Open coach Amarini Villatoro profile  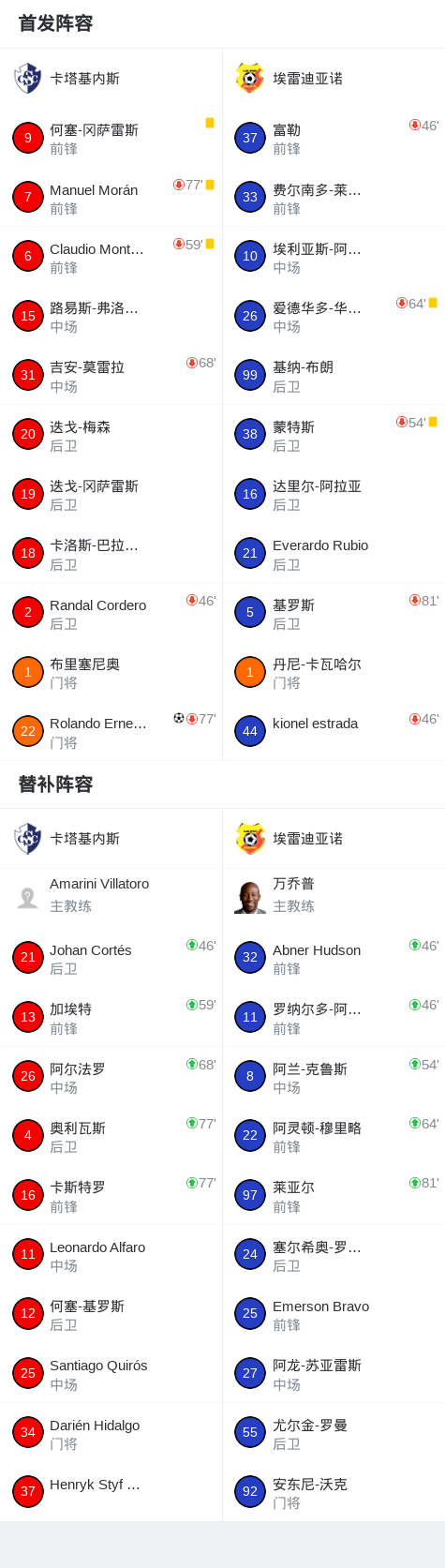click(x=111, y=897)
